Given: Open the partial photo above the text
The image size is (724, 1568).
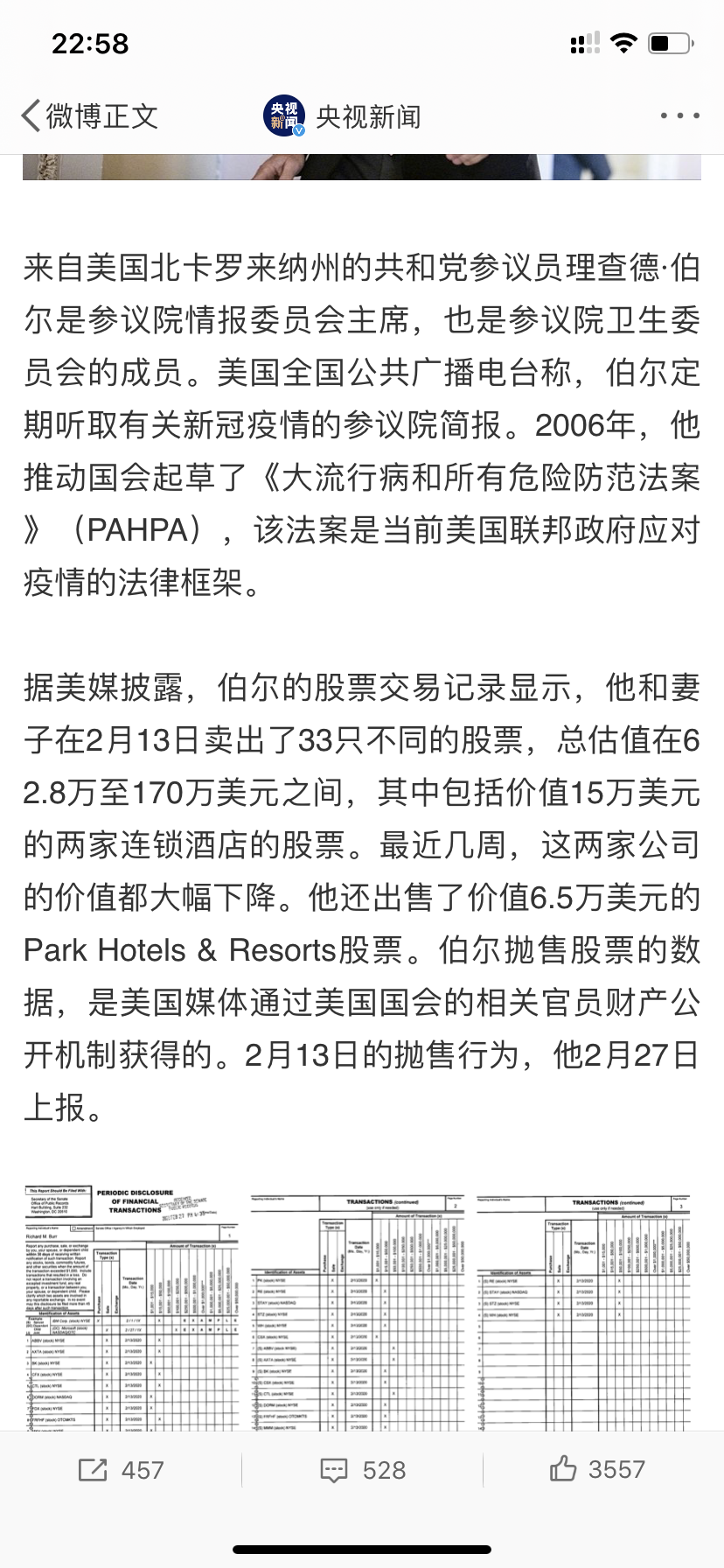Looking at the screenshot, I should tap(361, 167).
